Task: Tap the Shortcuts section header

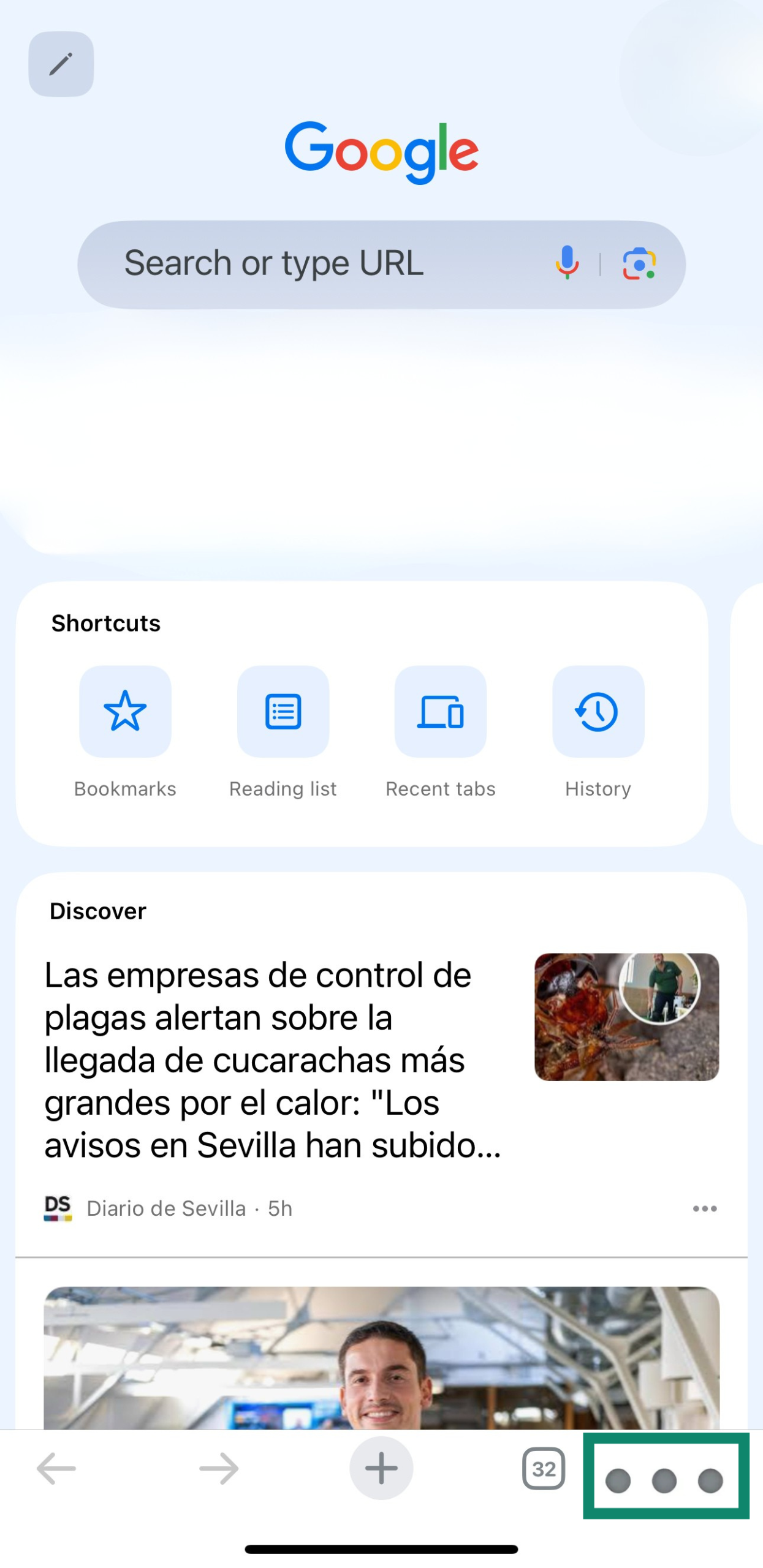Action: click(x=105, y=623)
